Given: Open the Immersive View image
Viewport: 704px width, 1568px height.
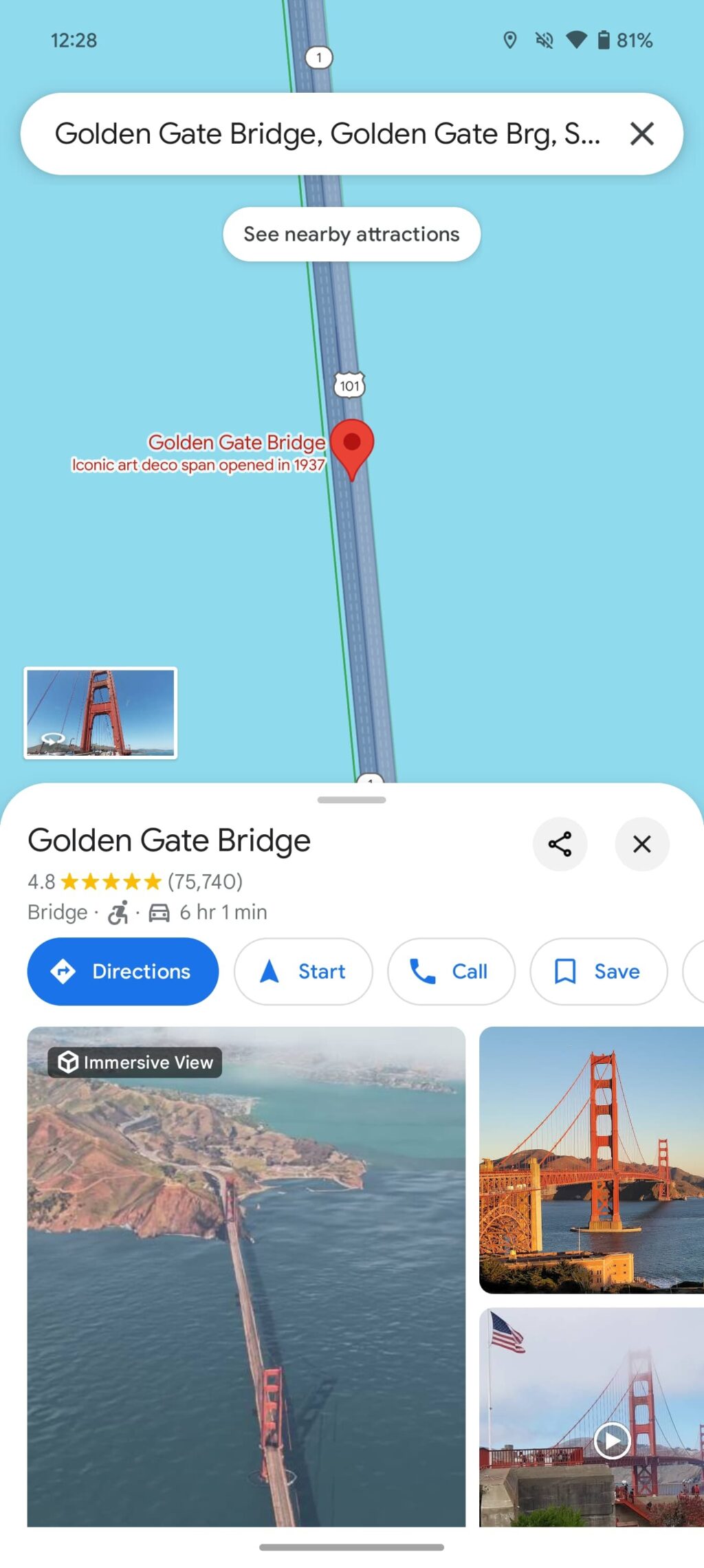Looking at the screenshot, I should pyautogui.click(x=246, y=1276).
